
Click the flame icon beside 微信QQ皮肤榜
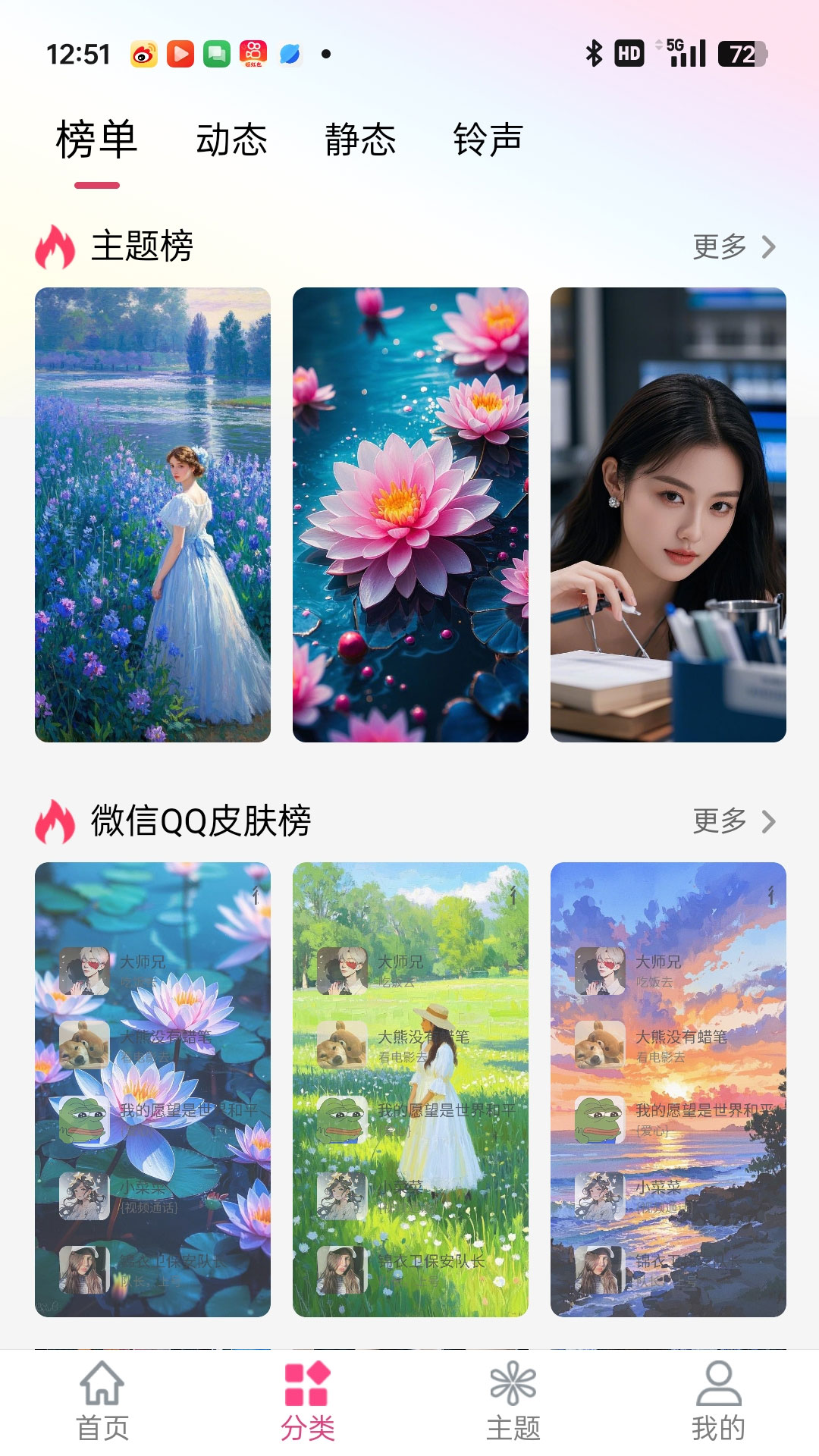pyautogui.click(x=53, y=821)
